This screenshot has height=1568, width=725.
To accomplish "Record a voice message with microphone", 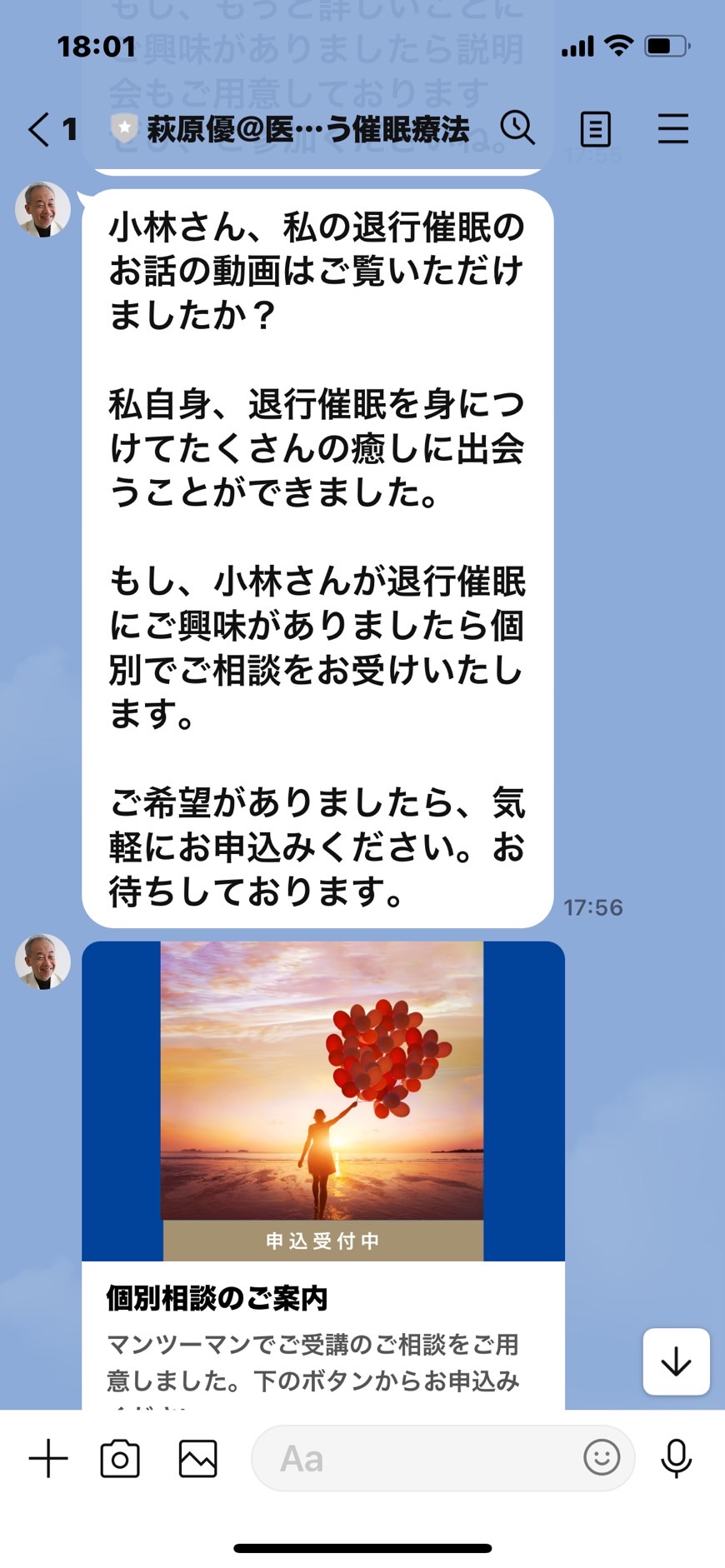I will (676, 1458).
